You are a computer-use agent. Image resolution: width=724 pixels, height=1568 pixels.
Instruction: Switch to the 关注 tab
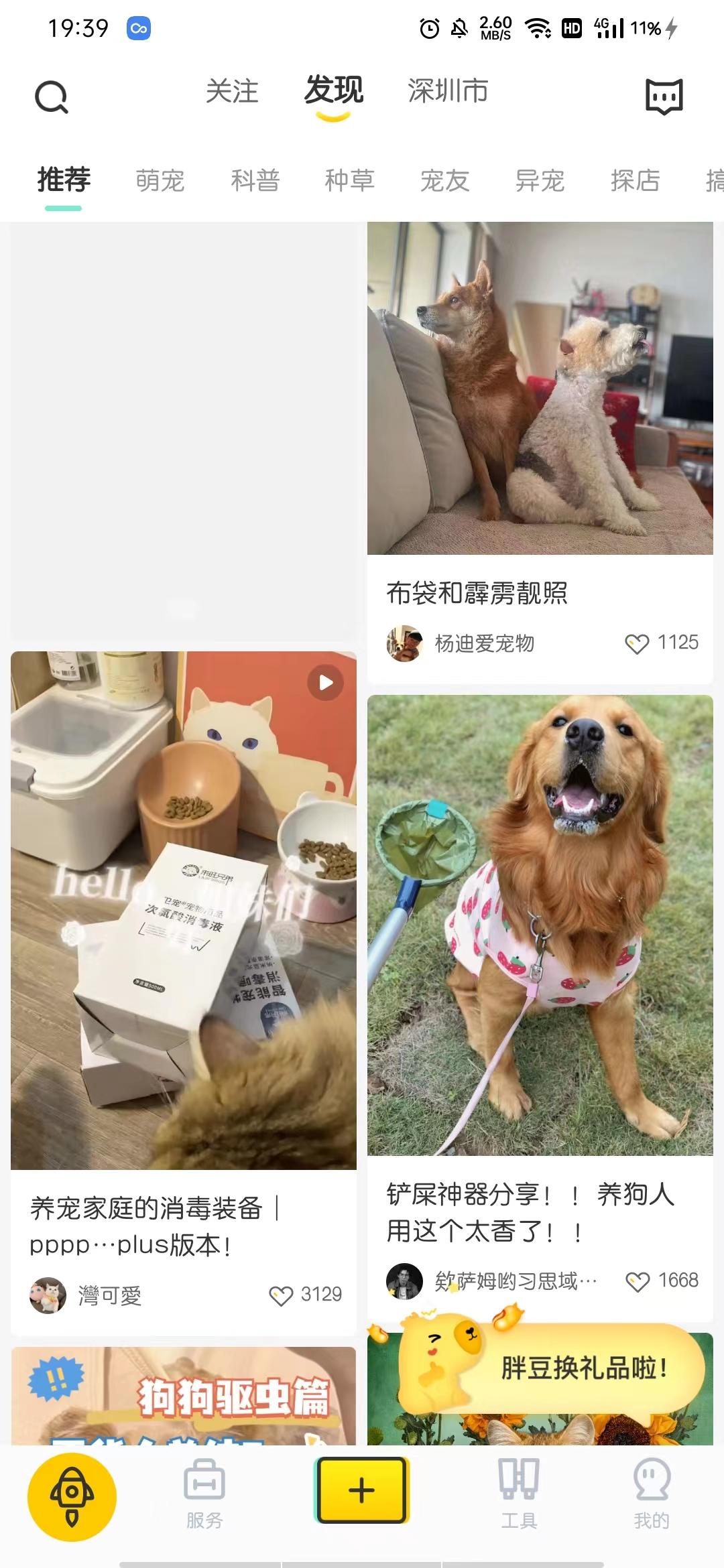tap(232, 92)
